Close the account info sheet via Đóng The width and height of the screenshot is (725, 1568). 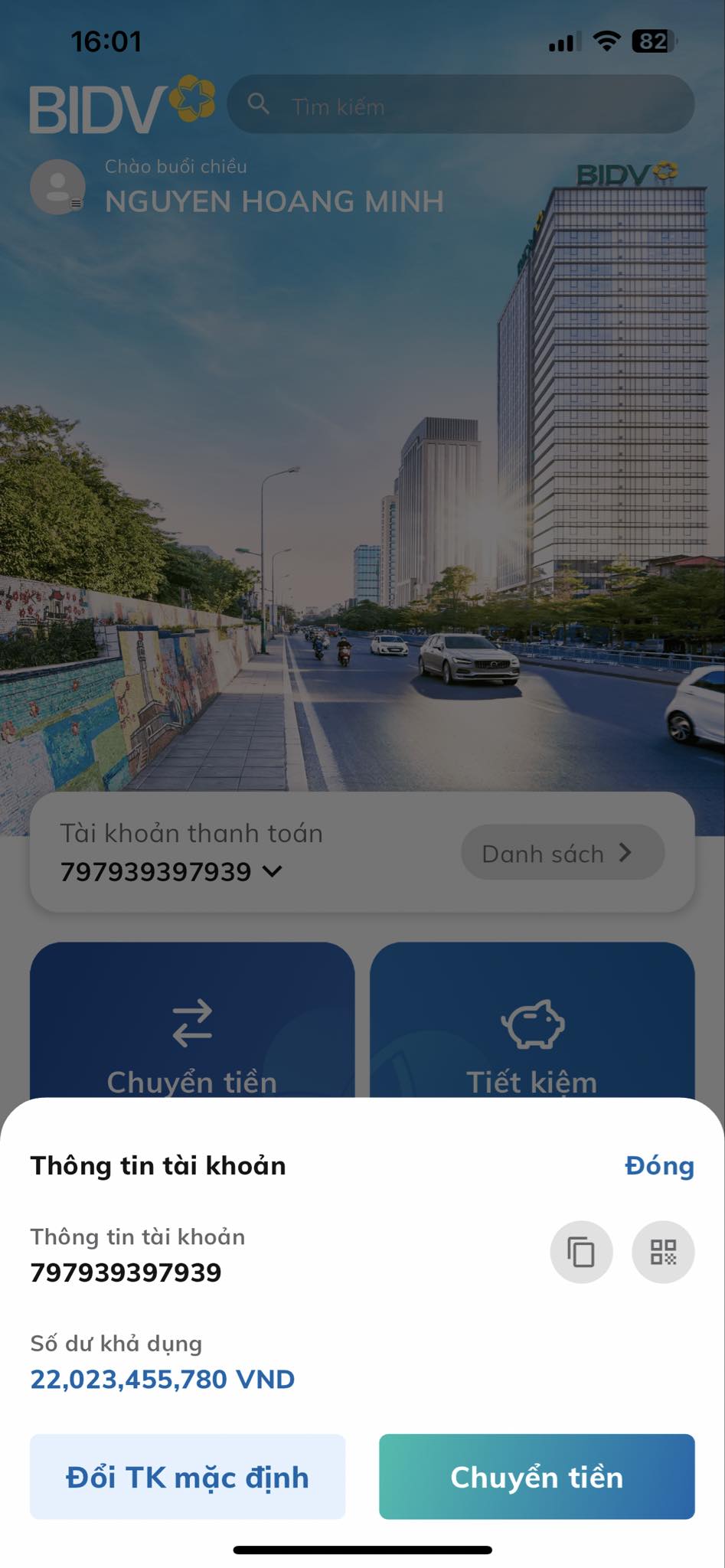tap(659, 1165)
